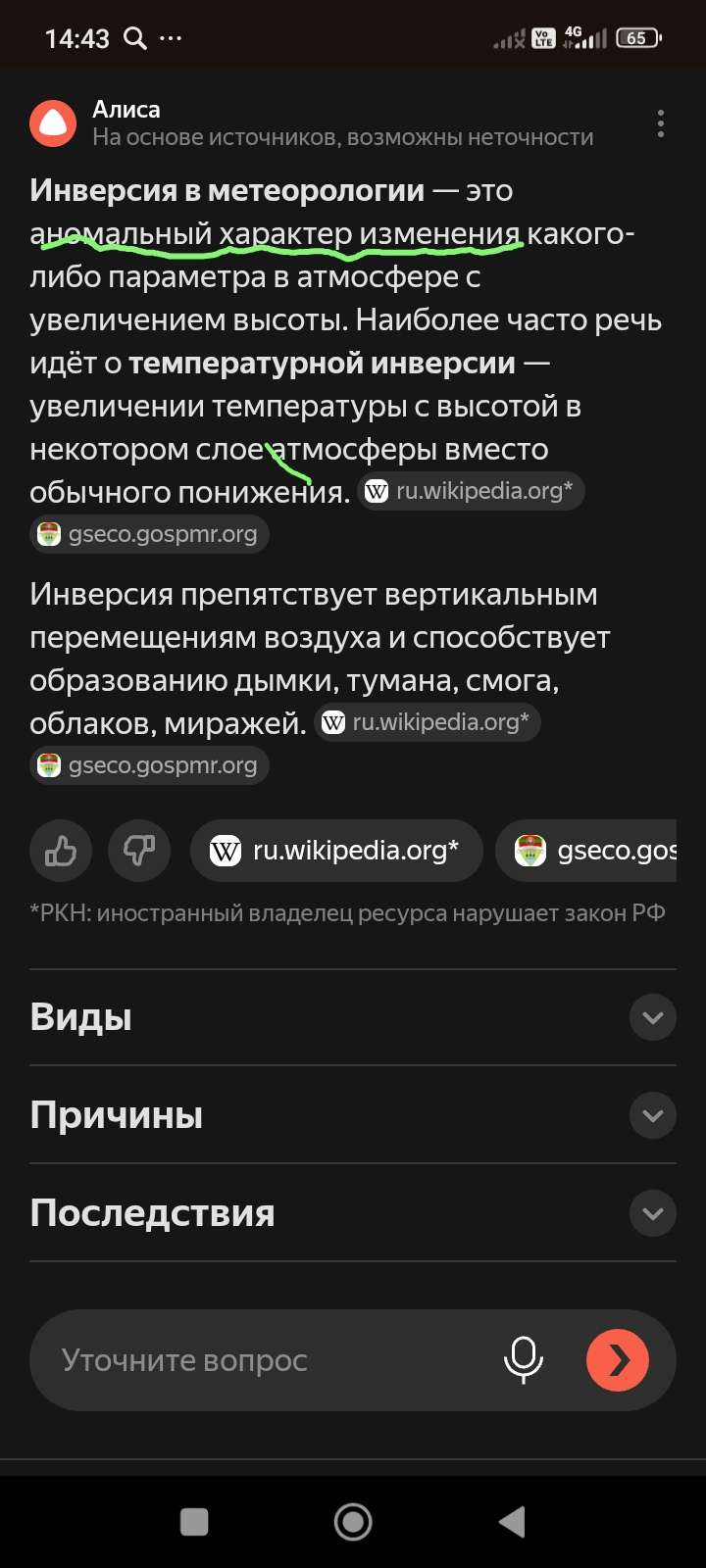The image size is (706, 1568).
Task: Open the ru.wikipedia.org source chip beside the thumbs
Action: tap(335, 851)
